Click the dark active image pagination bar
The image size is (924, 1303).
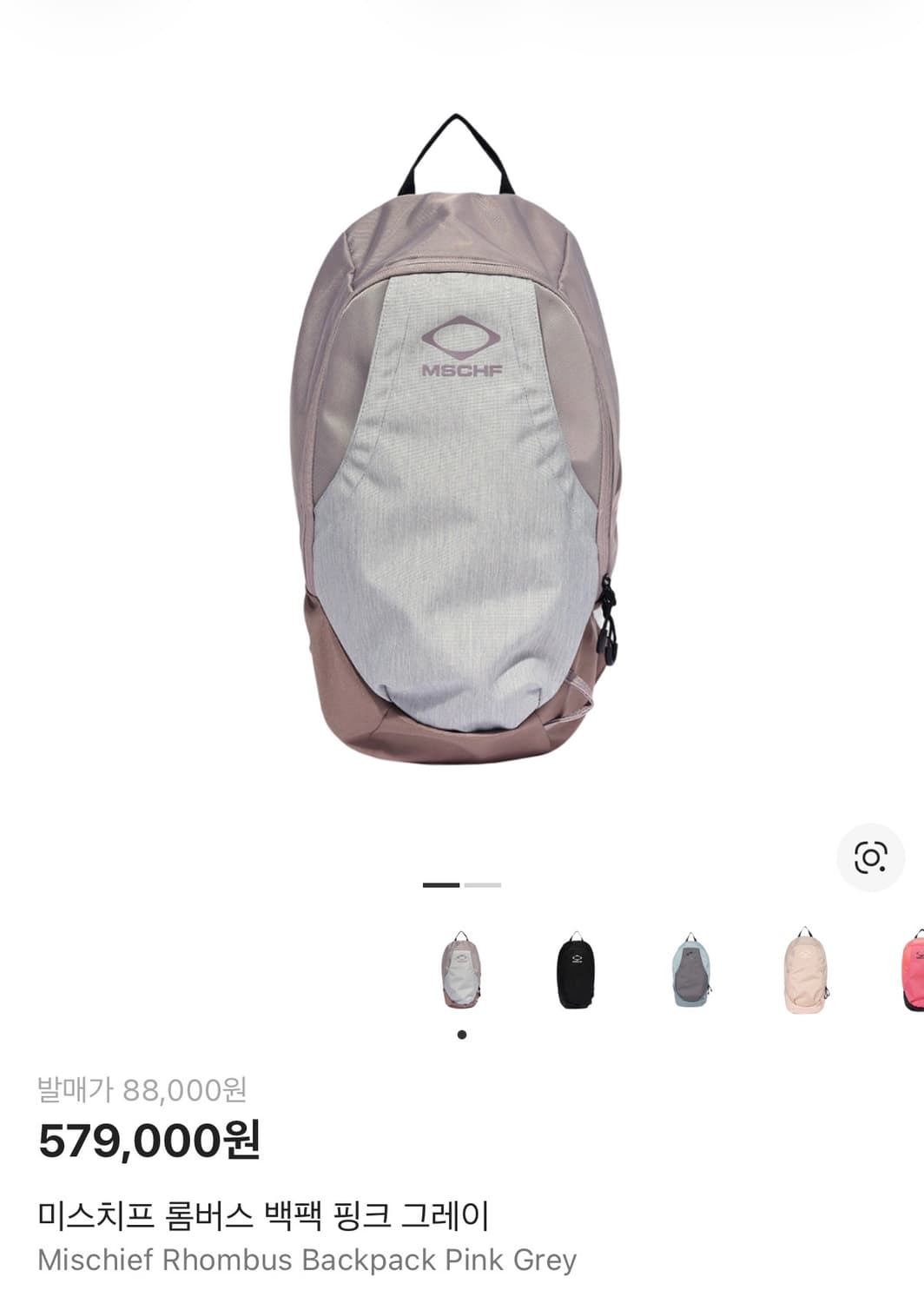440,885
